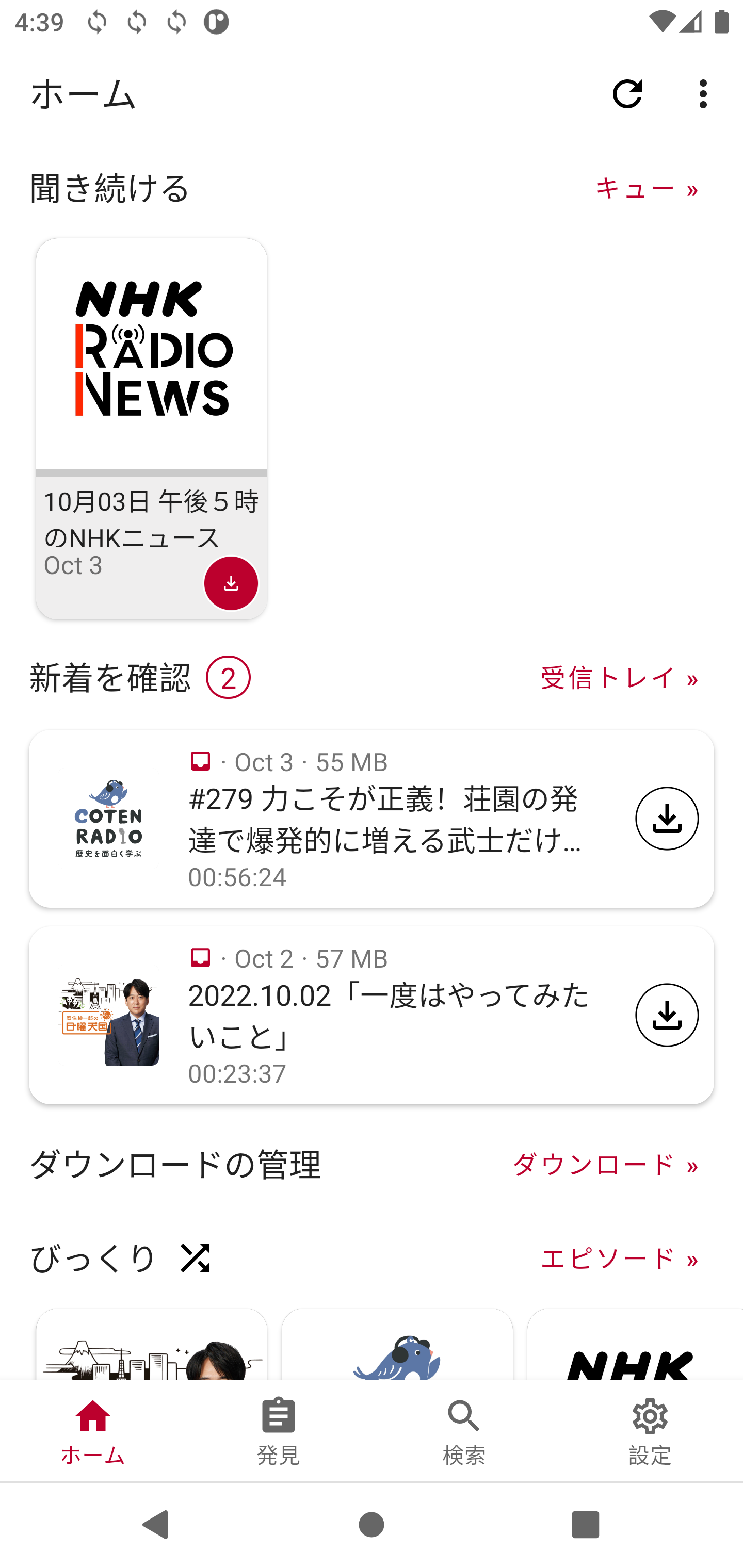
Task: Refresh the podcast feeds
Action: [627, 94]
